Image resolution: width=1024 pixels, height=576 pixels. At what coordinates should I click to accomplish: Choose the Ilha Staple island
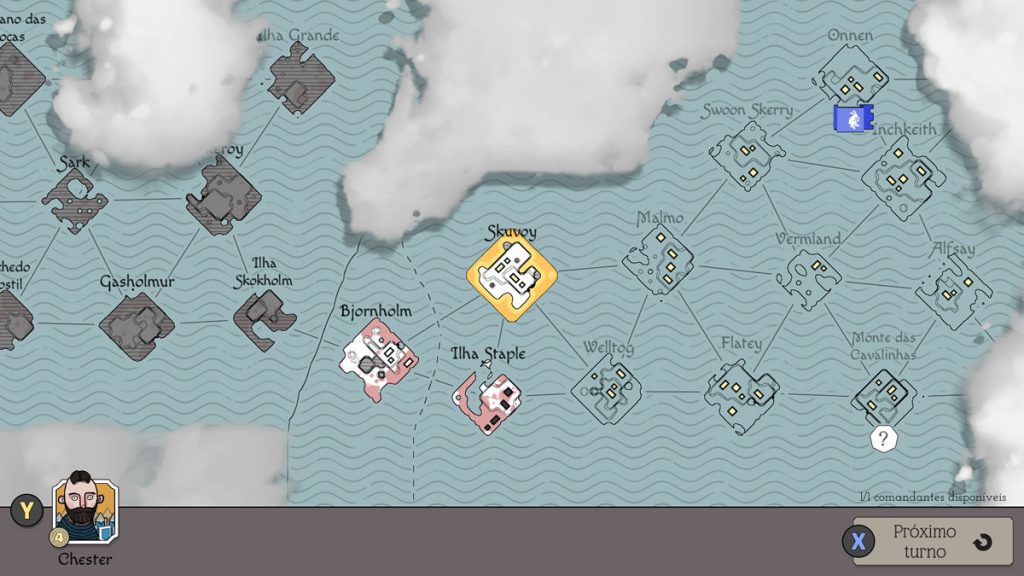click(x=487, y=403)
